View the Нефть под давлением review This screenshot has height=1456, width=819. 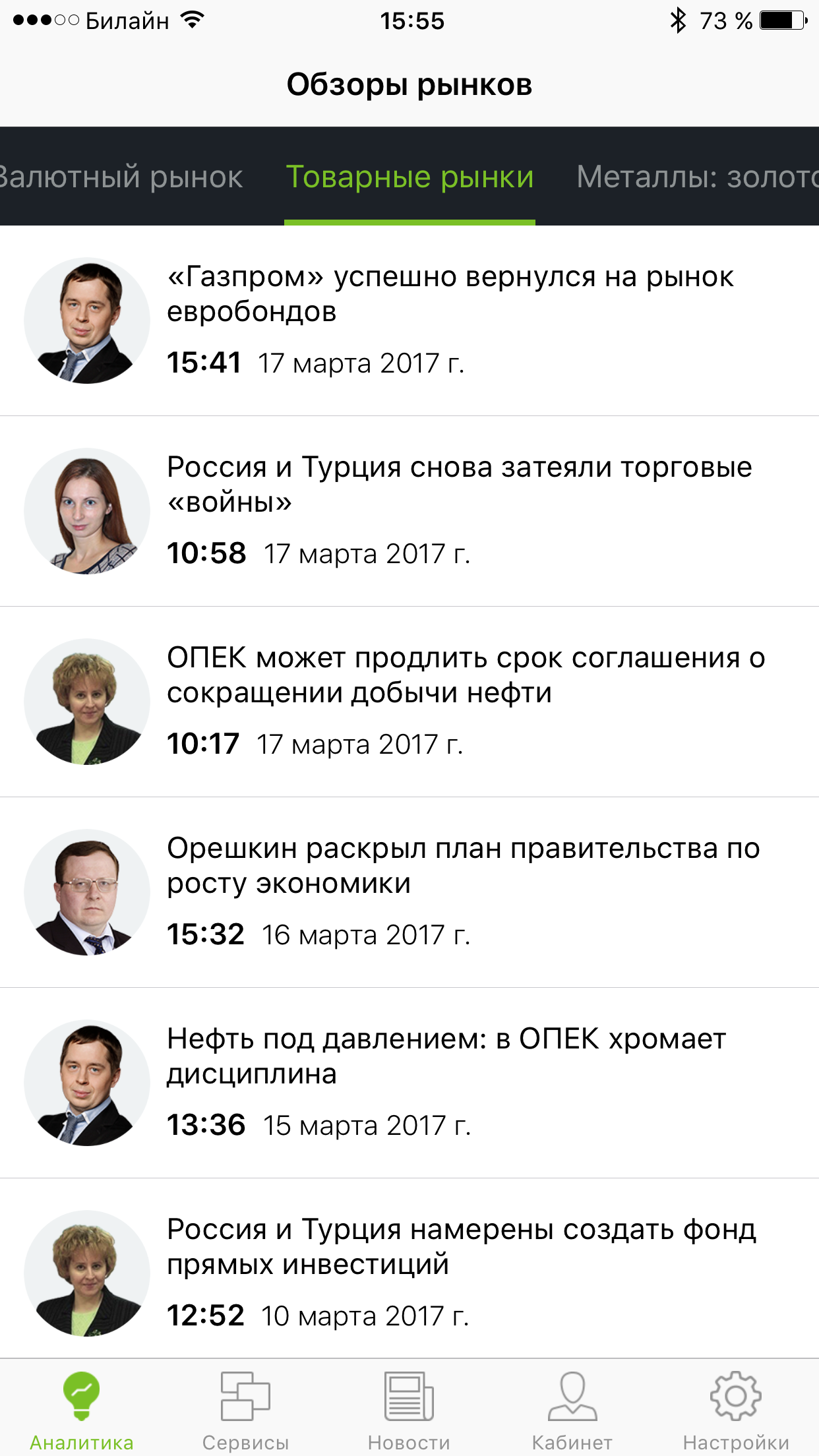[446, 1056]
